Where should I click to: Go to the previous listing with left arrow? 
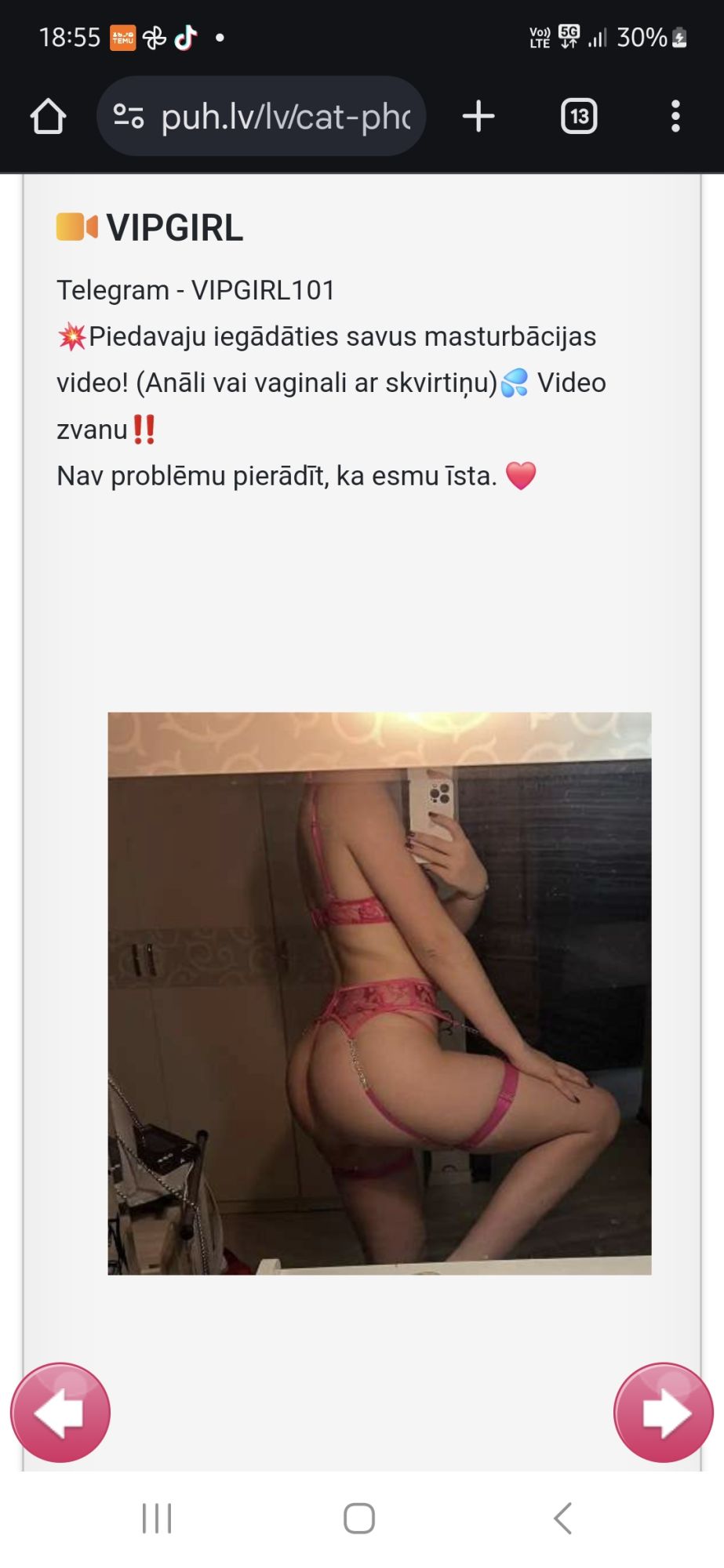(x=60, y=1413)
